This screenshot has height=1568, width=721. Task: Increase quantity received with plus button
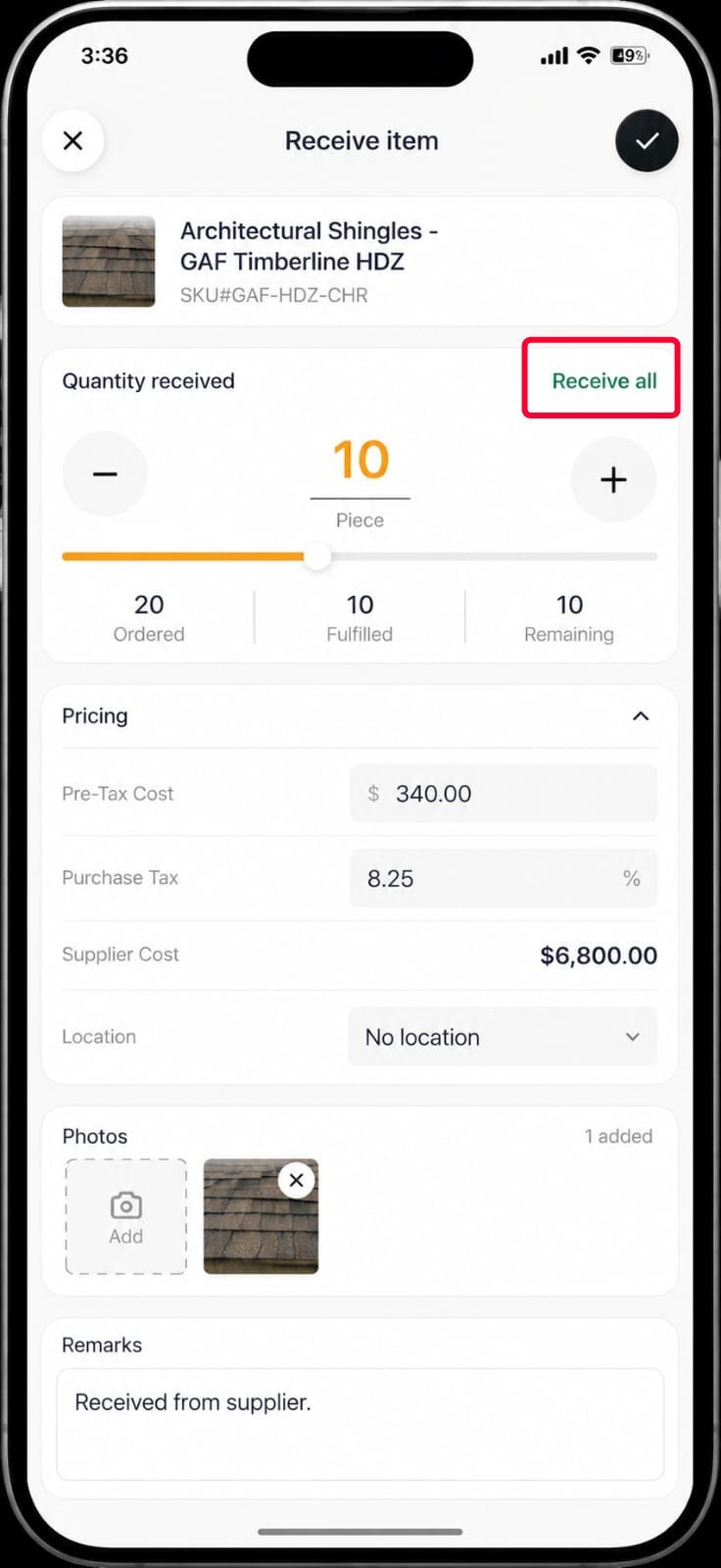[x=613, y=479]
